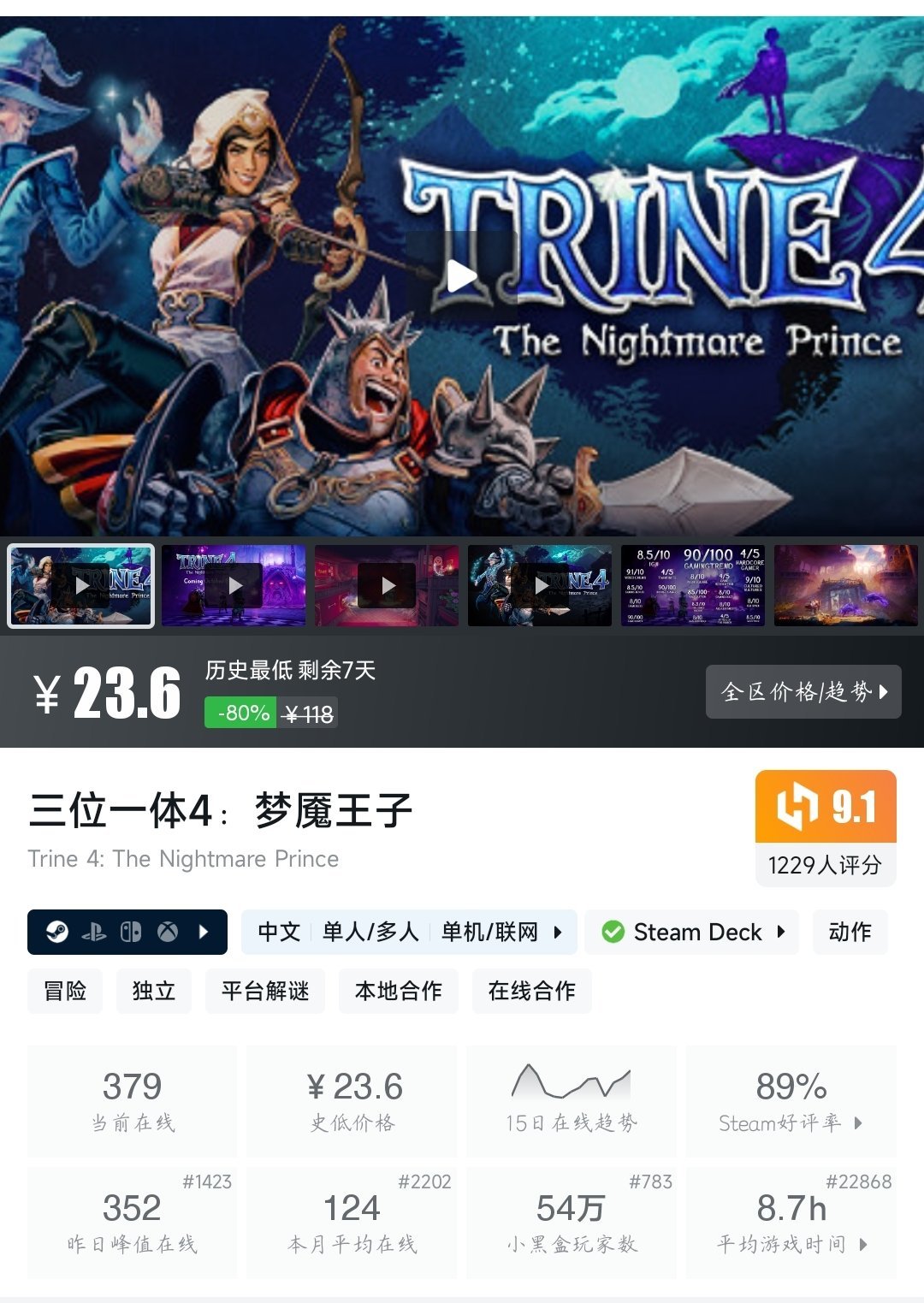
Task: View the 15日在线趋势 chart
Action: click(x=571, y=1102)
